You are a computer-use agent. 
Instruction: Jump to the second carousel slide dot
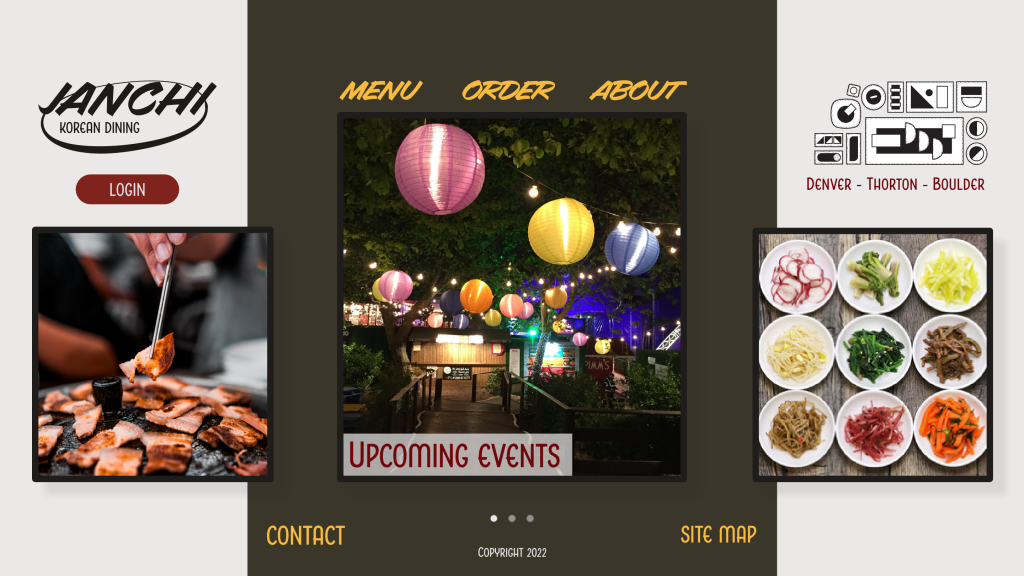(512, 518)
